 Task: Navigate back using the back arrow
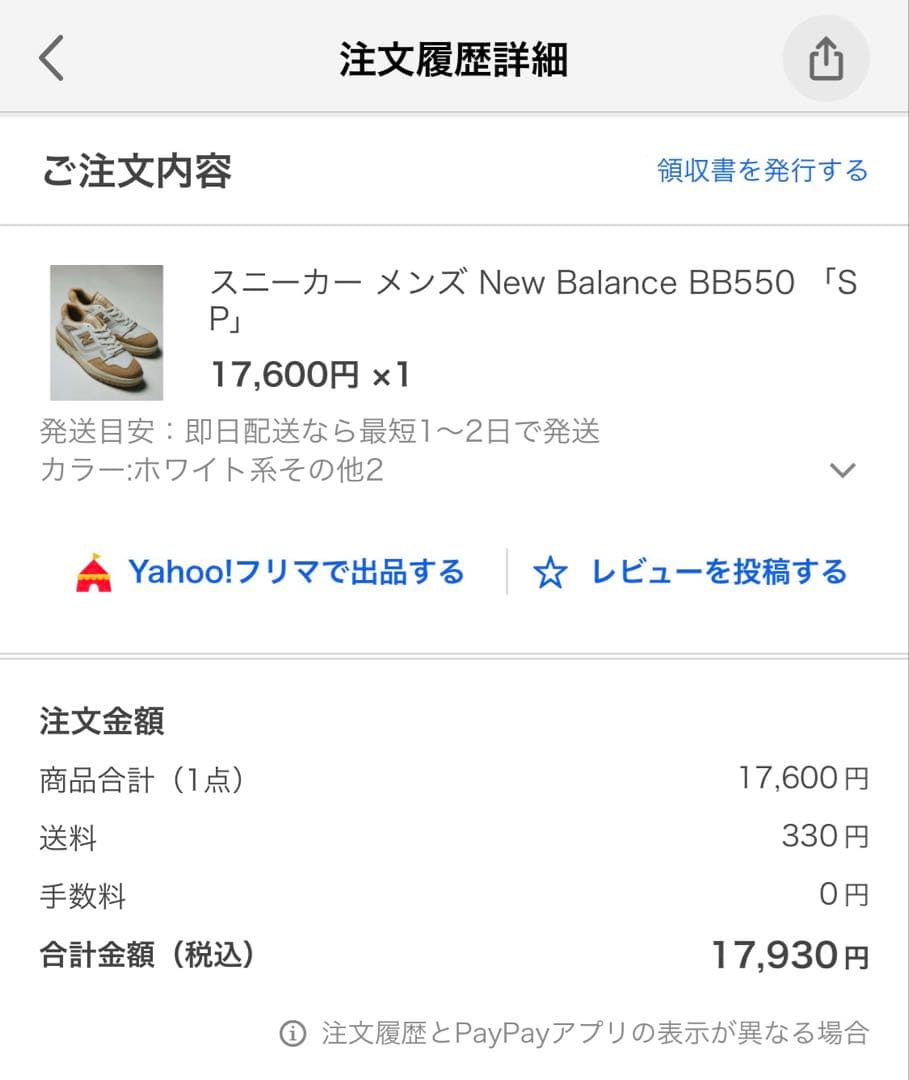point(52,57)
